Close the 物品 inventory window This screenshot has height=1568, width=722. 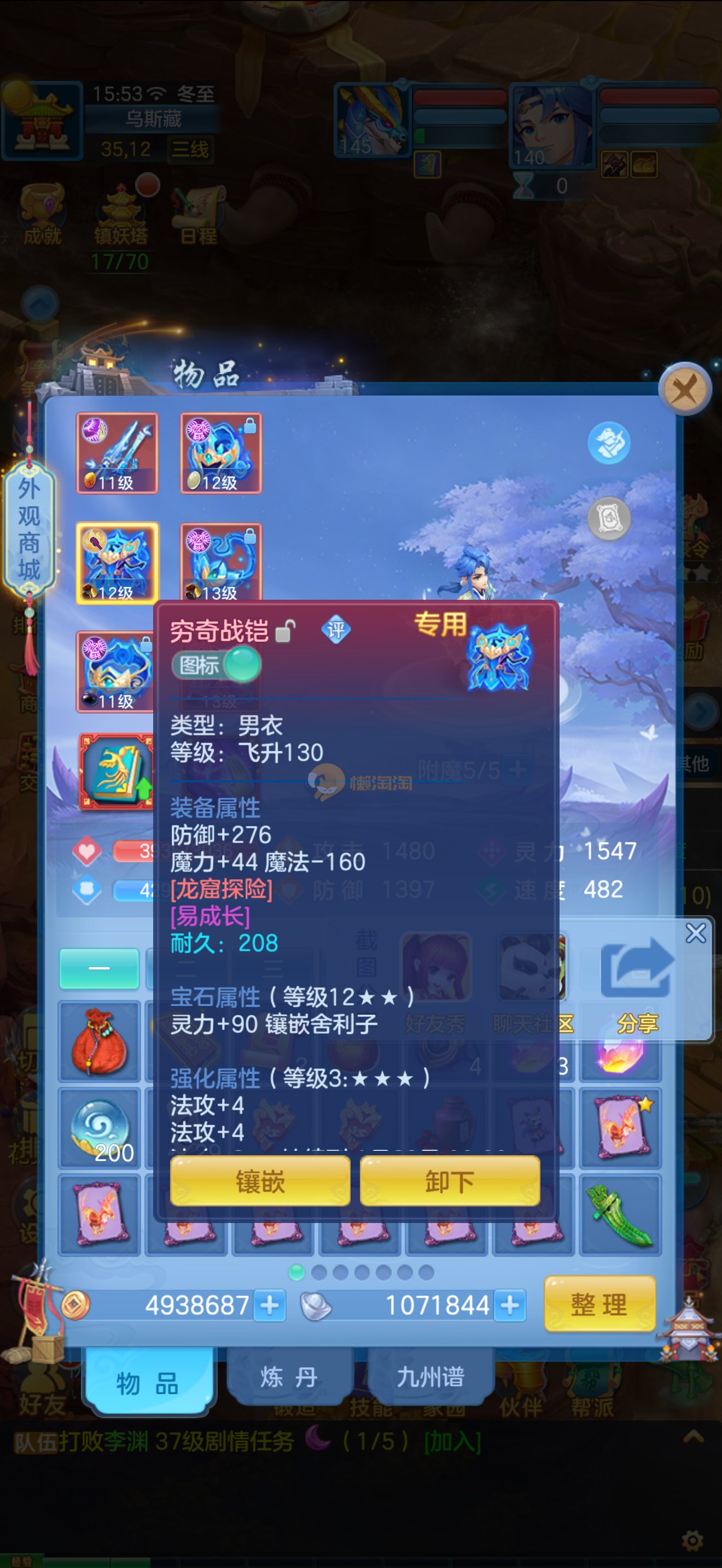point(685,389)
